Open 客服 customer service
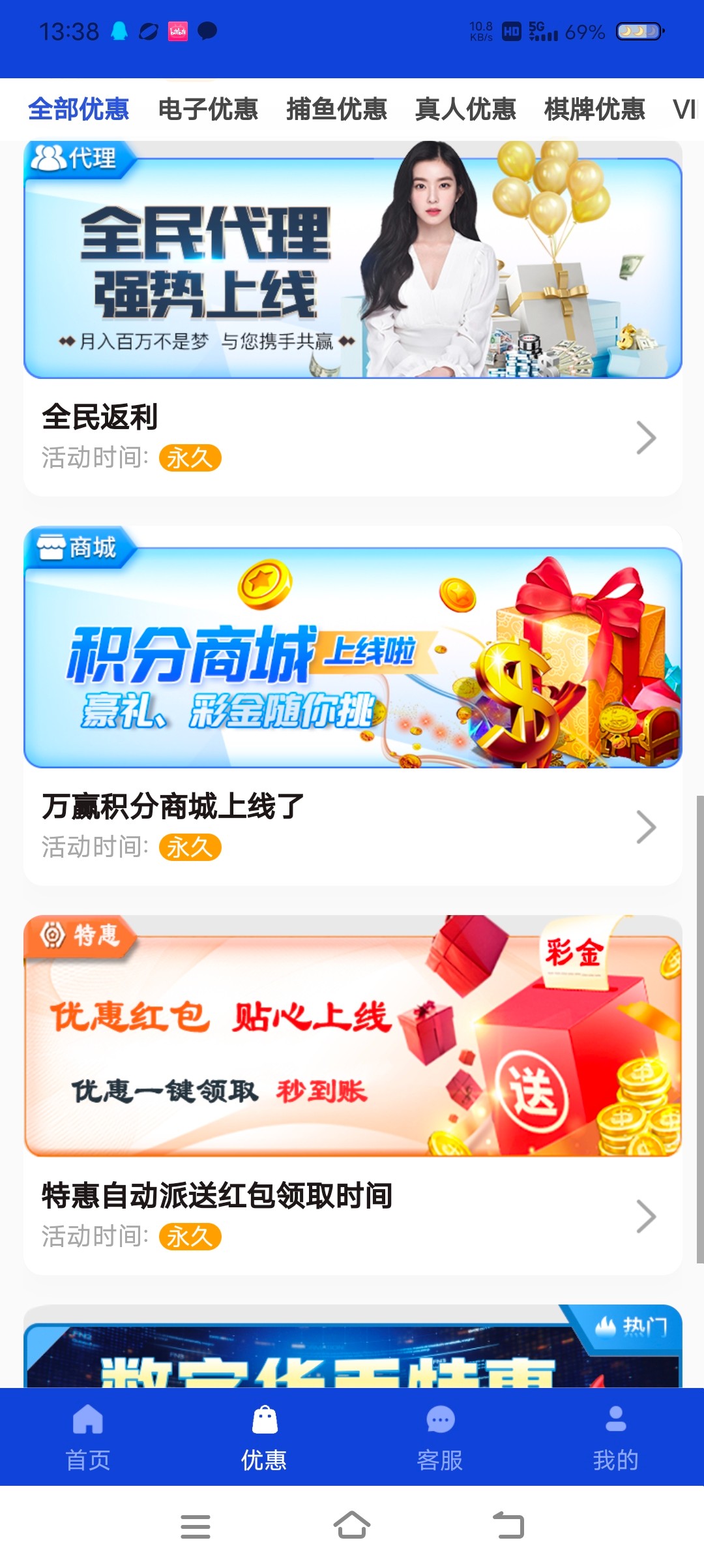This screenshot has width=704, height=1568. click(440, 1437)
